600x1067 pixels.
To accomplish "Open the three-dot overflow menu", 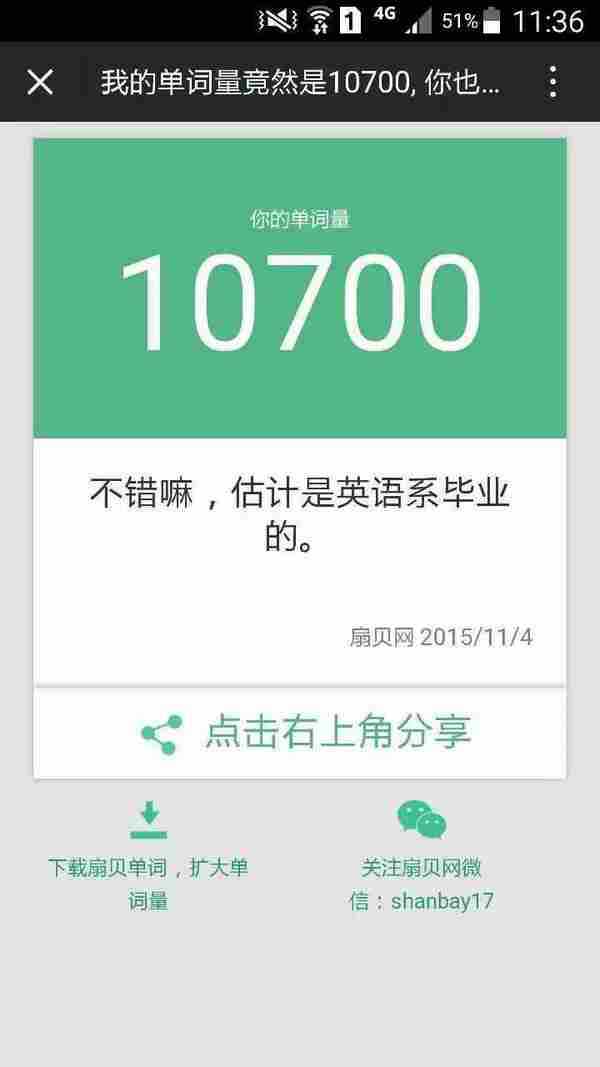I will [x=552, y=82].
